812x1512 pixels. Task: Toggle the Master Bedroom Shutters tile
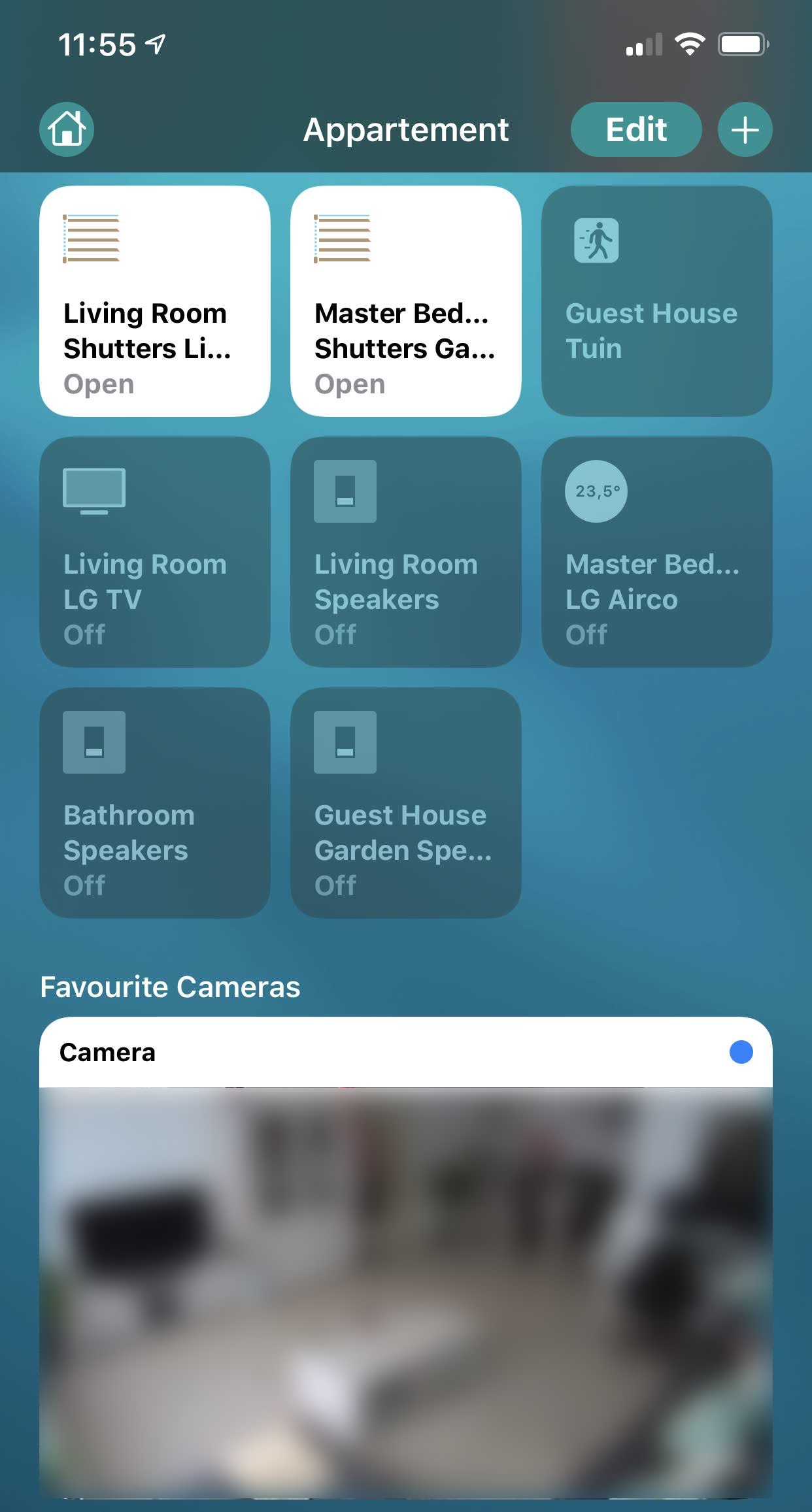pyautogui.click(x=406, y=301)
